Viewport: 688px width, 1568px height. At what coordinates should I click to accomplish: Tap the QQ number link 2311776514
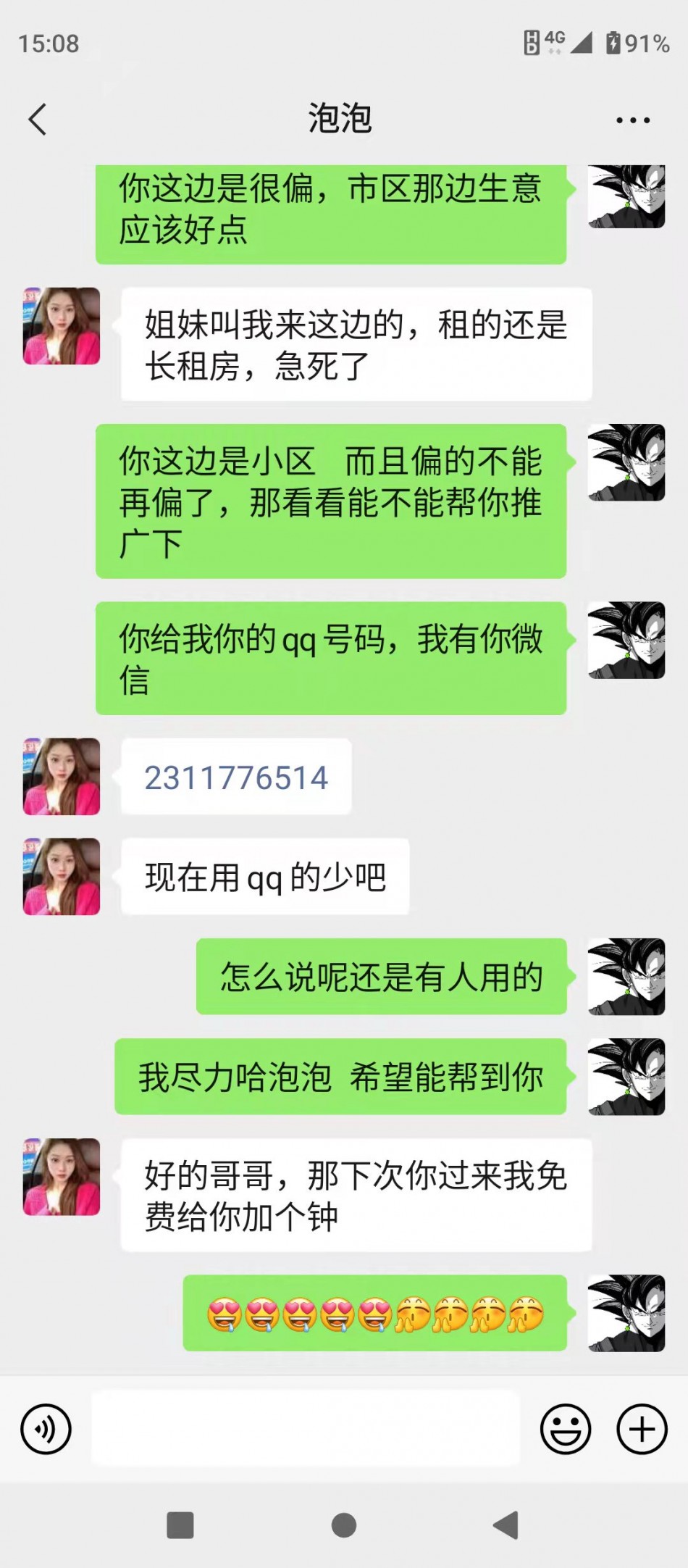[x=236, y=777]
